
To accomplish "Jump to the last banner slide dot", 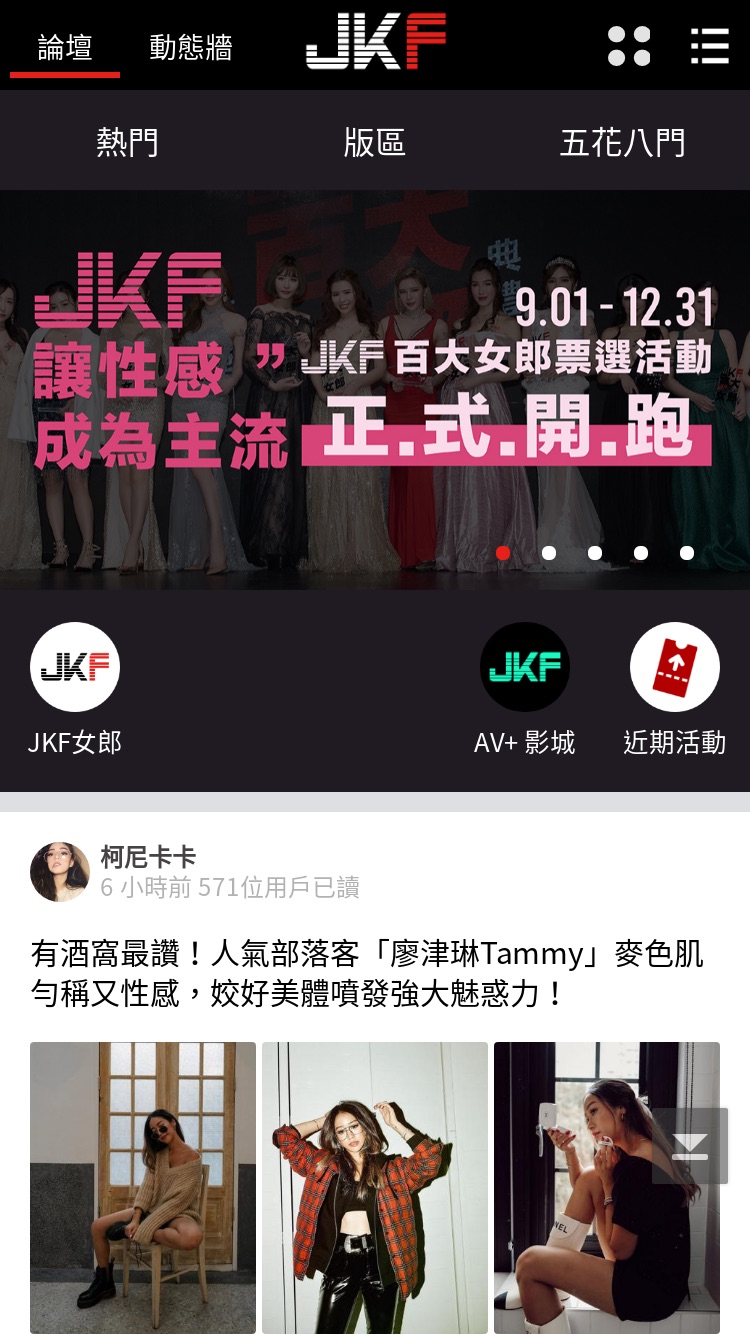I will (x=687, y=553).
